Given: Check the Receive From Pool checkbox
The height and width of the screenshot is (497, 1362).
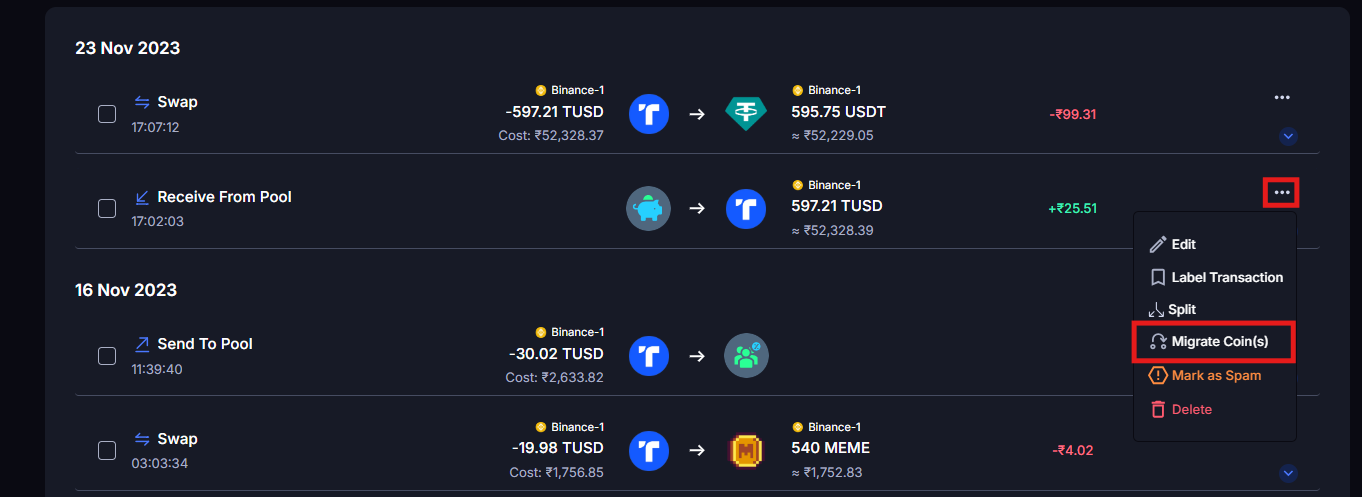Looking at the screenshot, I should [x=107, y=209].
